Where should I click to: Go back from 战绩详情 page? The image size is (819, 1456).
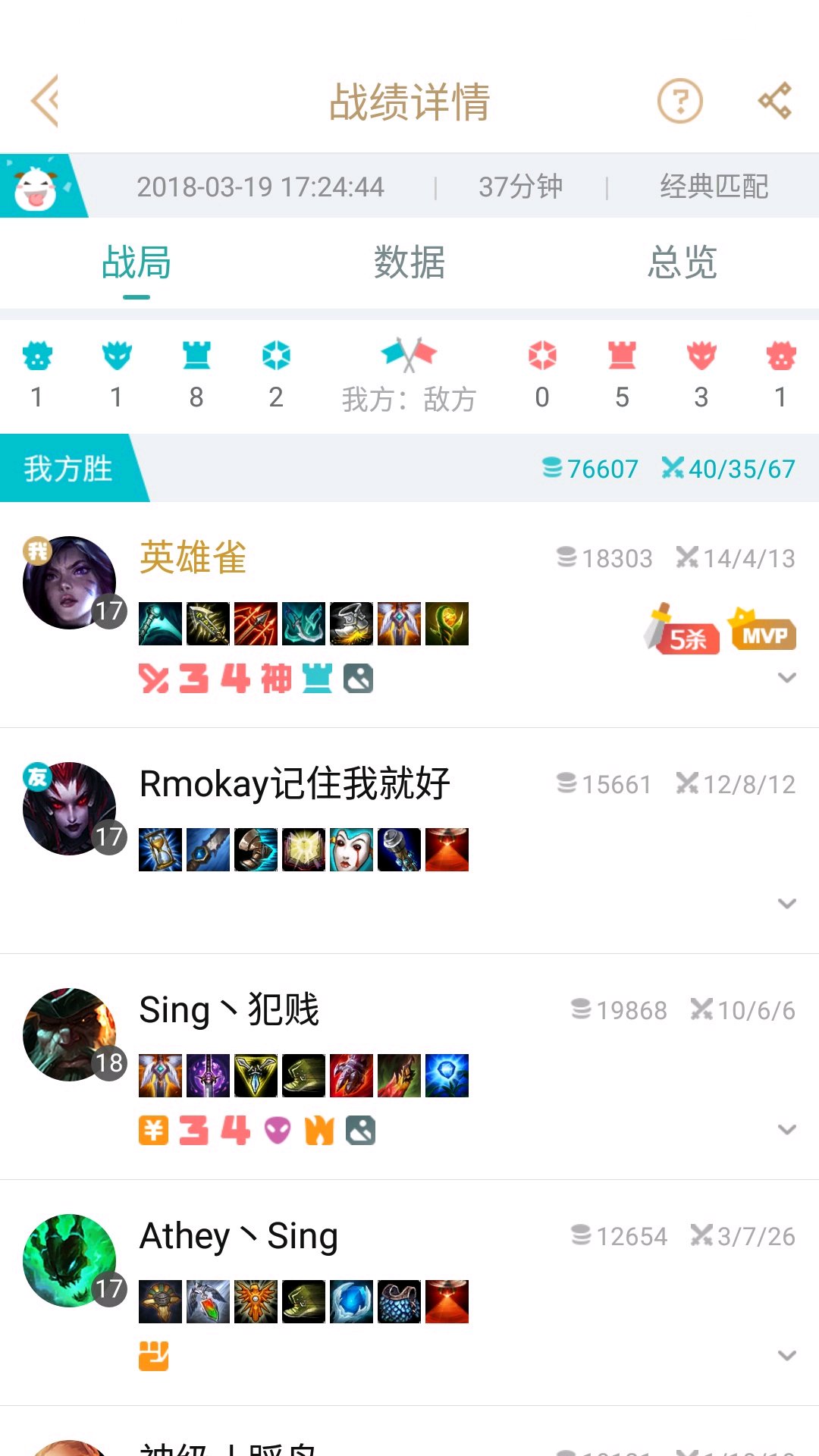(45, 101)
